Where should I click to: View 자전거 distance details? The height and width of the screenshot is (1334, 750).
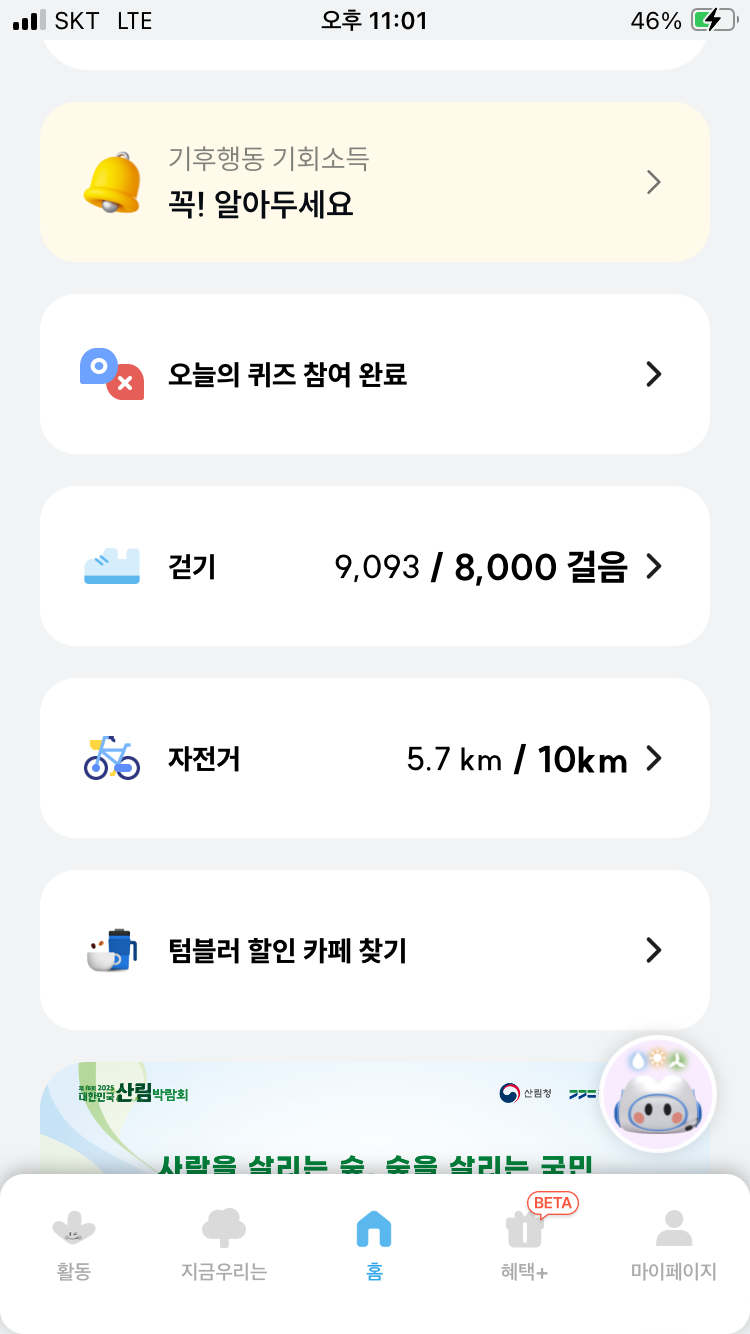click(374, 758)
